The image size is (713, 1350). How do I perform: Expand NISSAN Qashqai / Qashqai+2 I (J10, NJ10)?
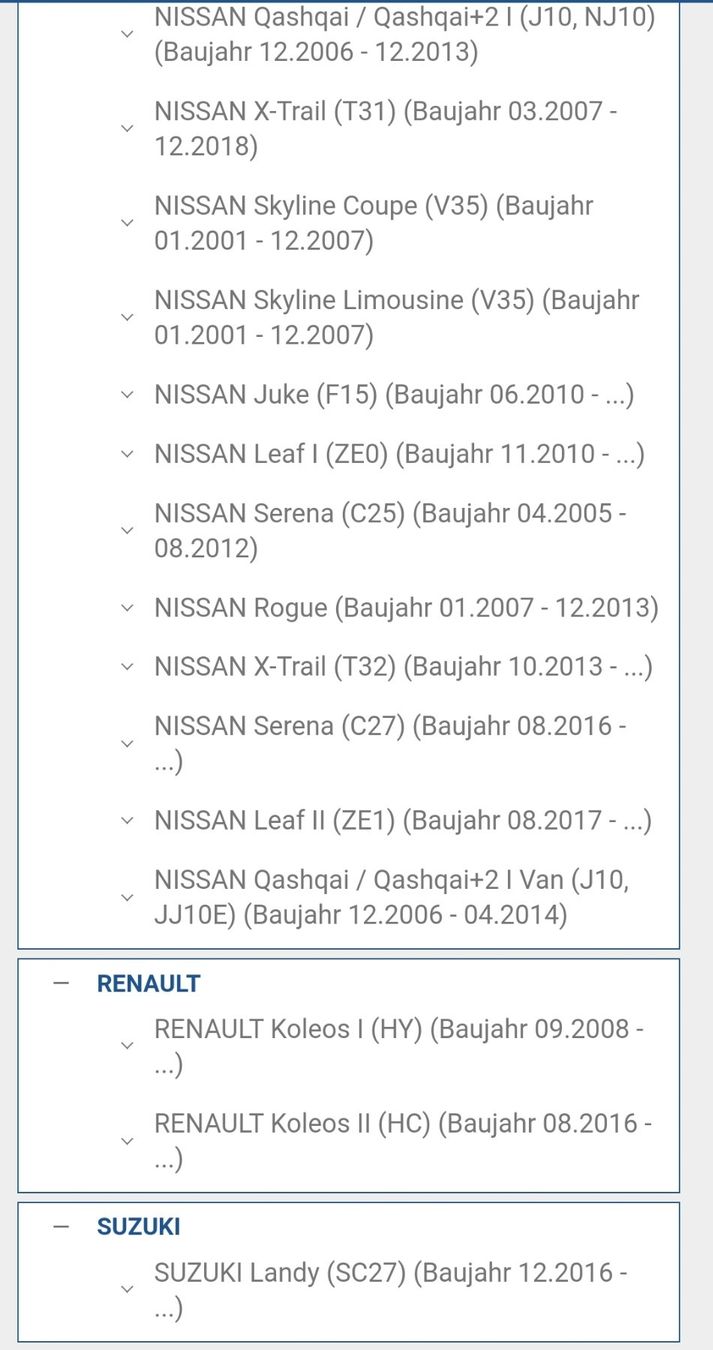point(126,34)
